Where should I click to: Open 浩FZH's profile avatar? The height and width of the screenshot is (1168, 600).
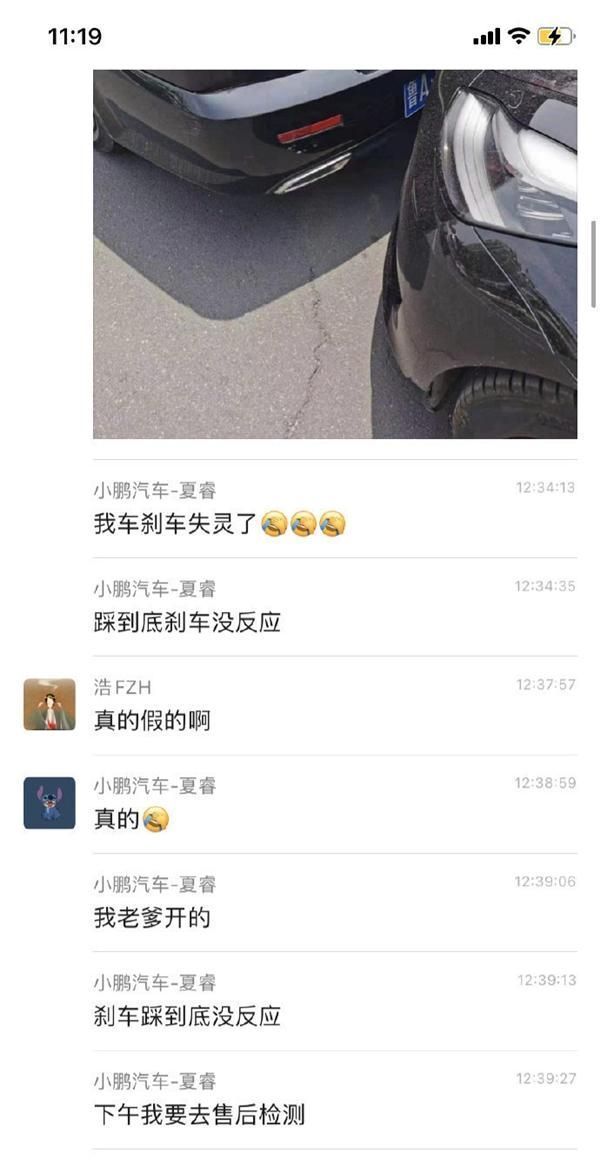click(x=49, y=705)
